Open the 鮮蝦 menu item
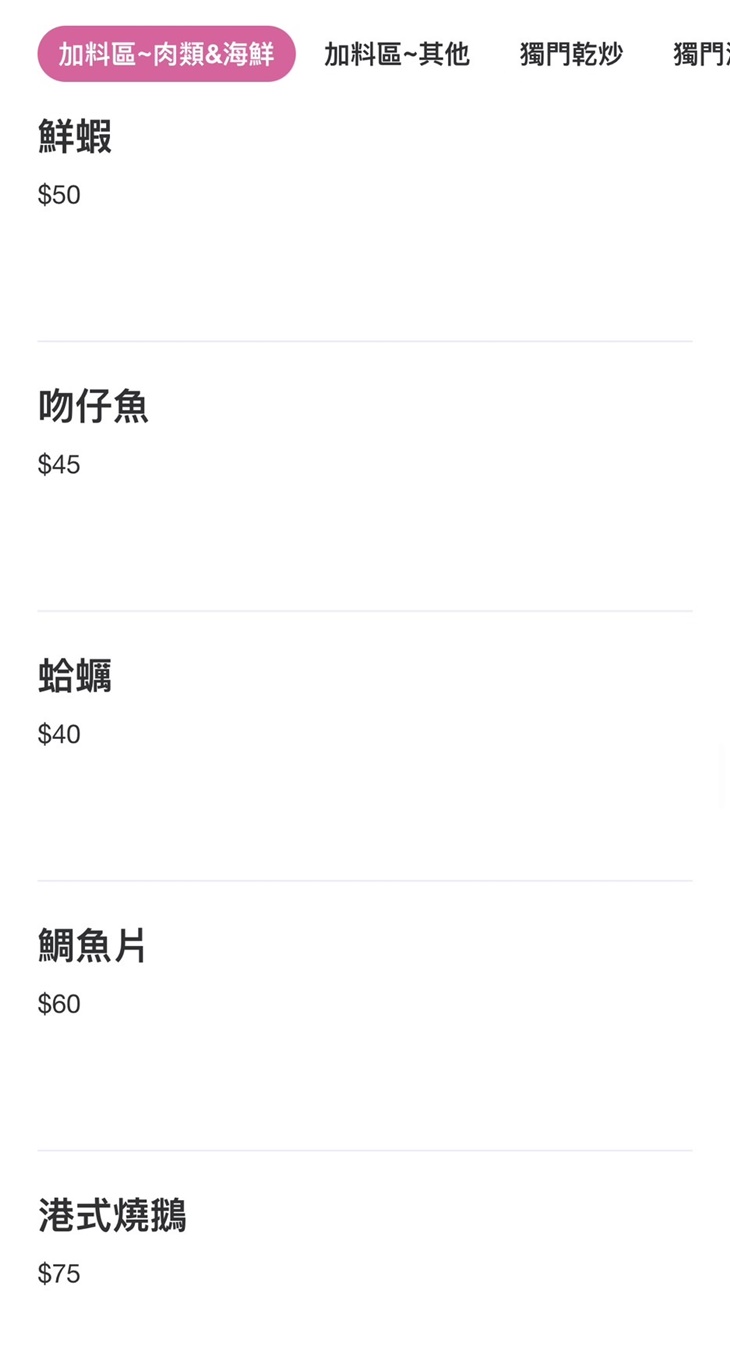Screen dimensions: 730x1363 pos(74,138)
